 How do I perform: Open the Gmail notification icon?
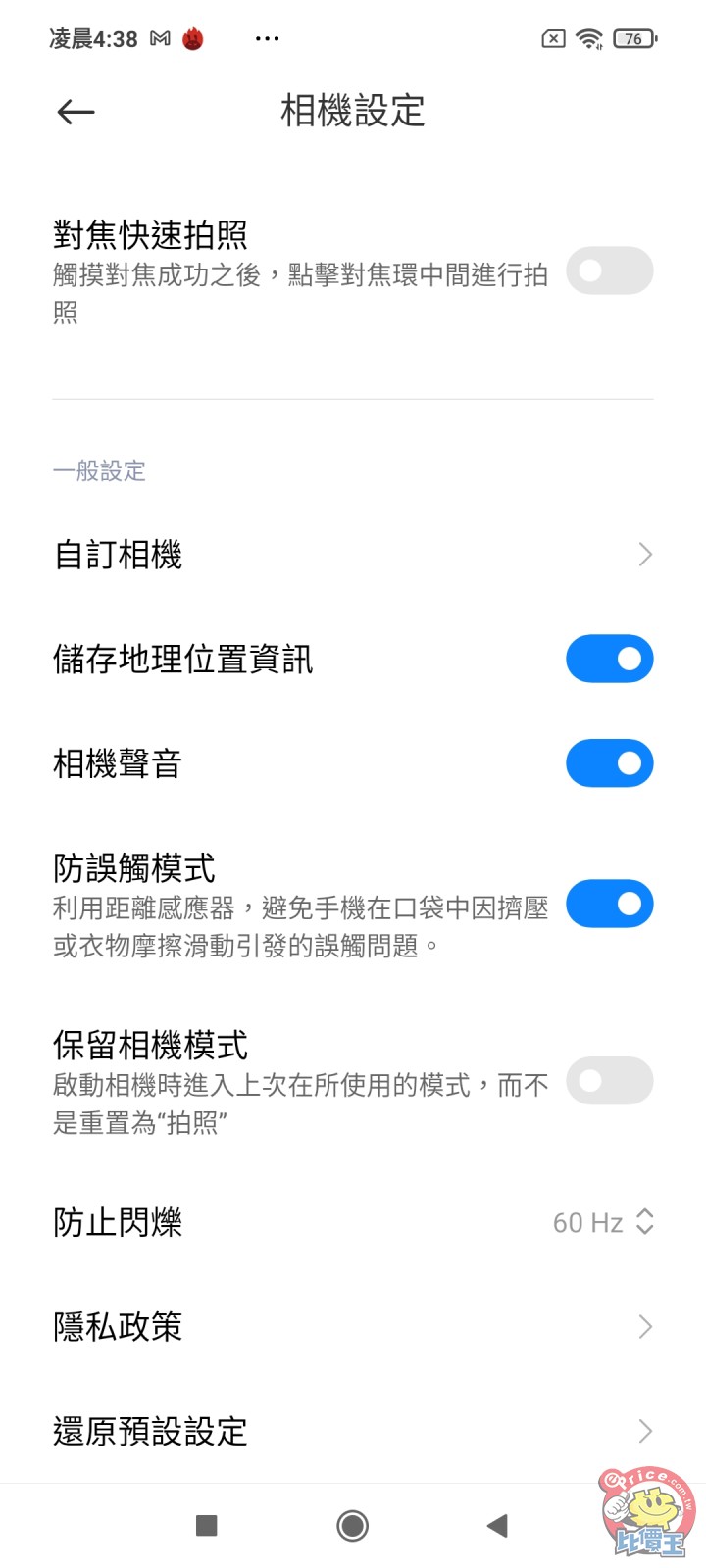[x=160, y=37]
